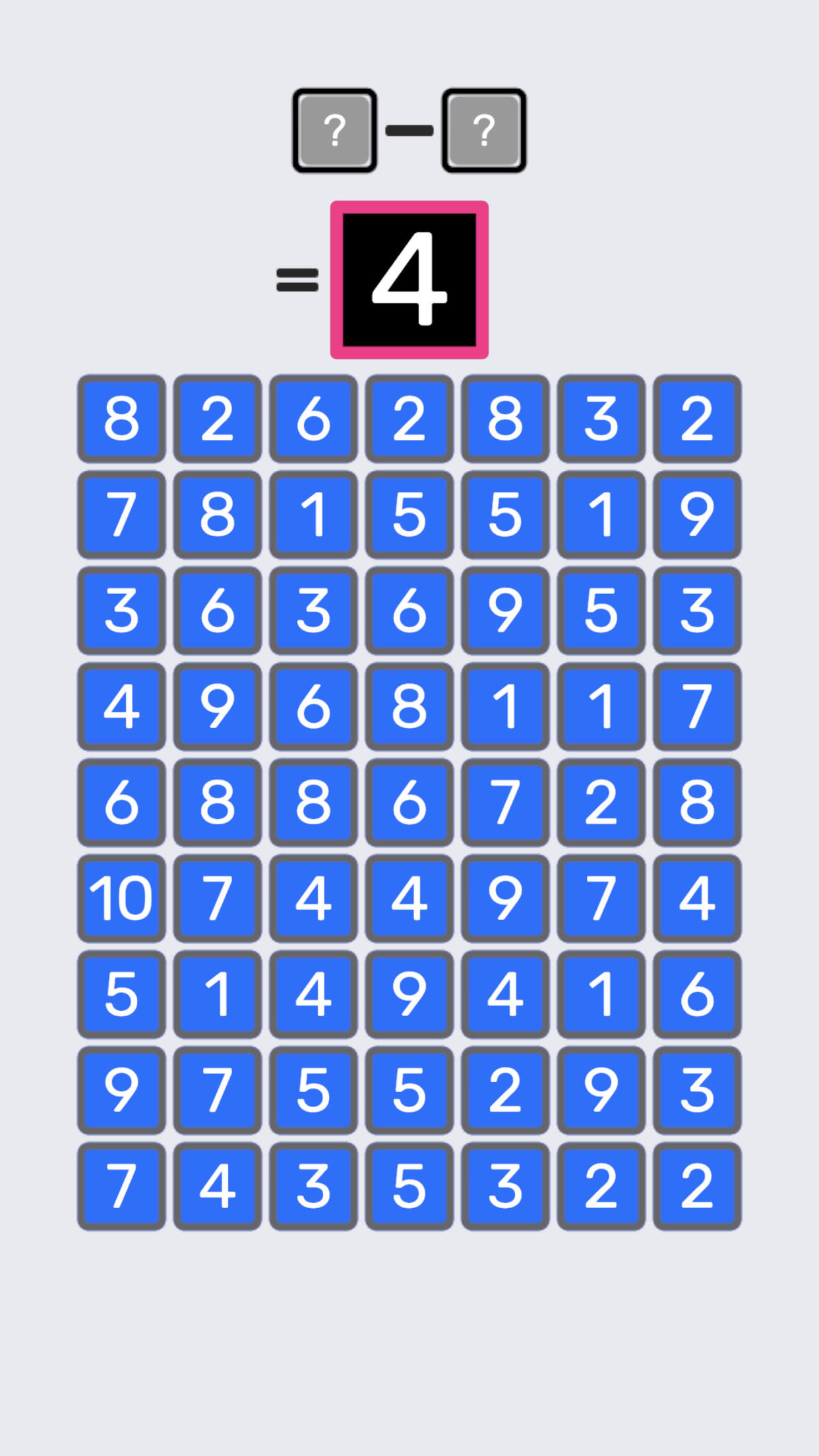Choose the 2 tile between 7 and 8
Screen dimensions: 819x1456
tap(601, 802)
